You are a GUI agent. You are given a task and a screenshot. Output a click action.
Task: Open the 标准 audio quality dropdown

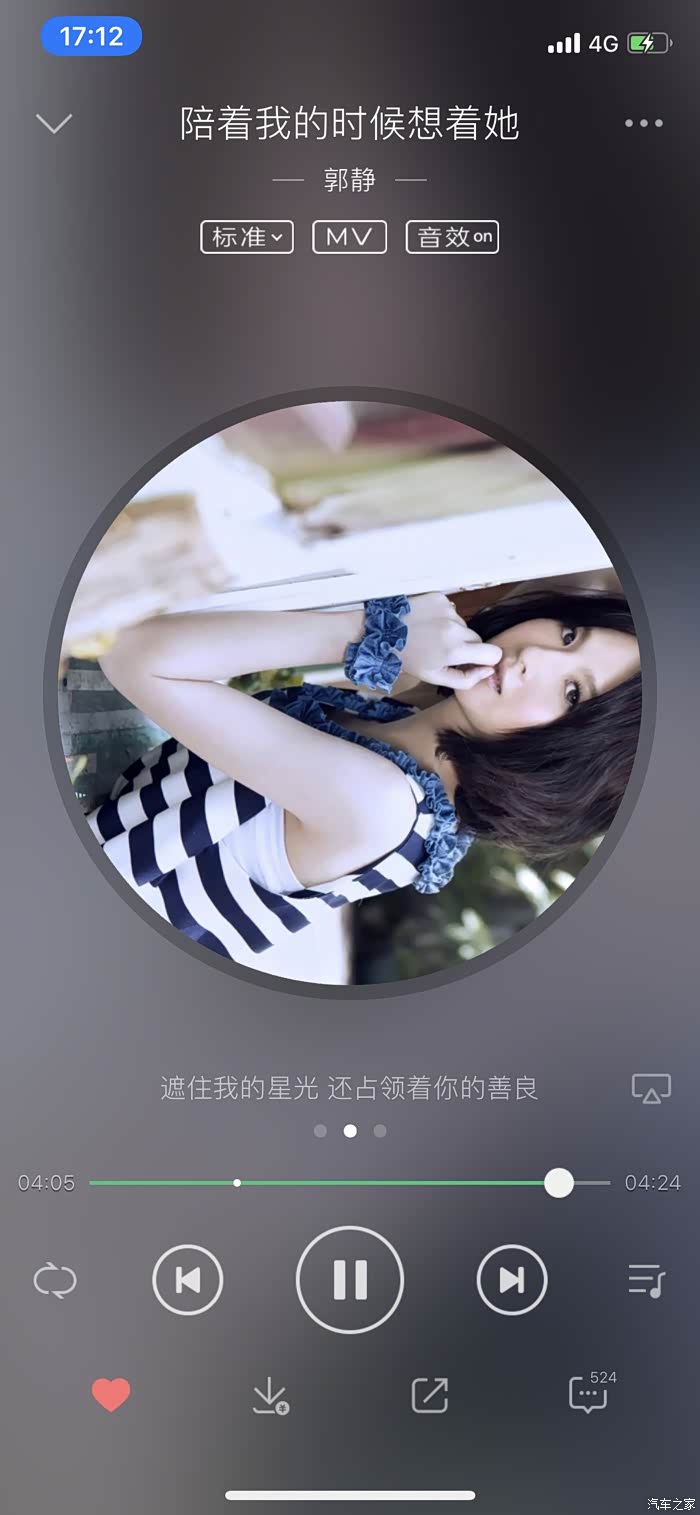click(x=247, y=237)
